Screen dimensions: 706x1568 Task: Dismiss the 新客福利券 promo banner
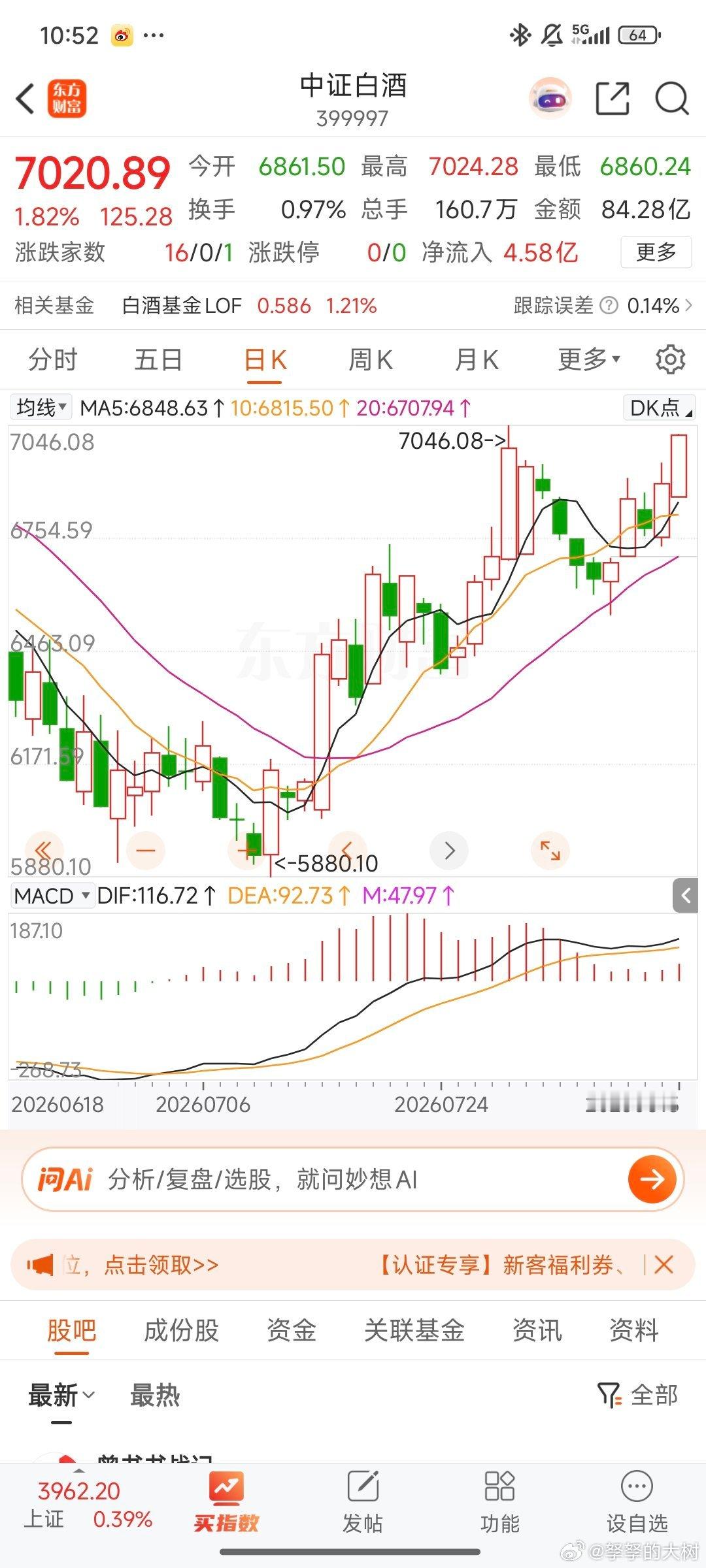pos(664,1266)
